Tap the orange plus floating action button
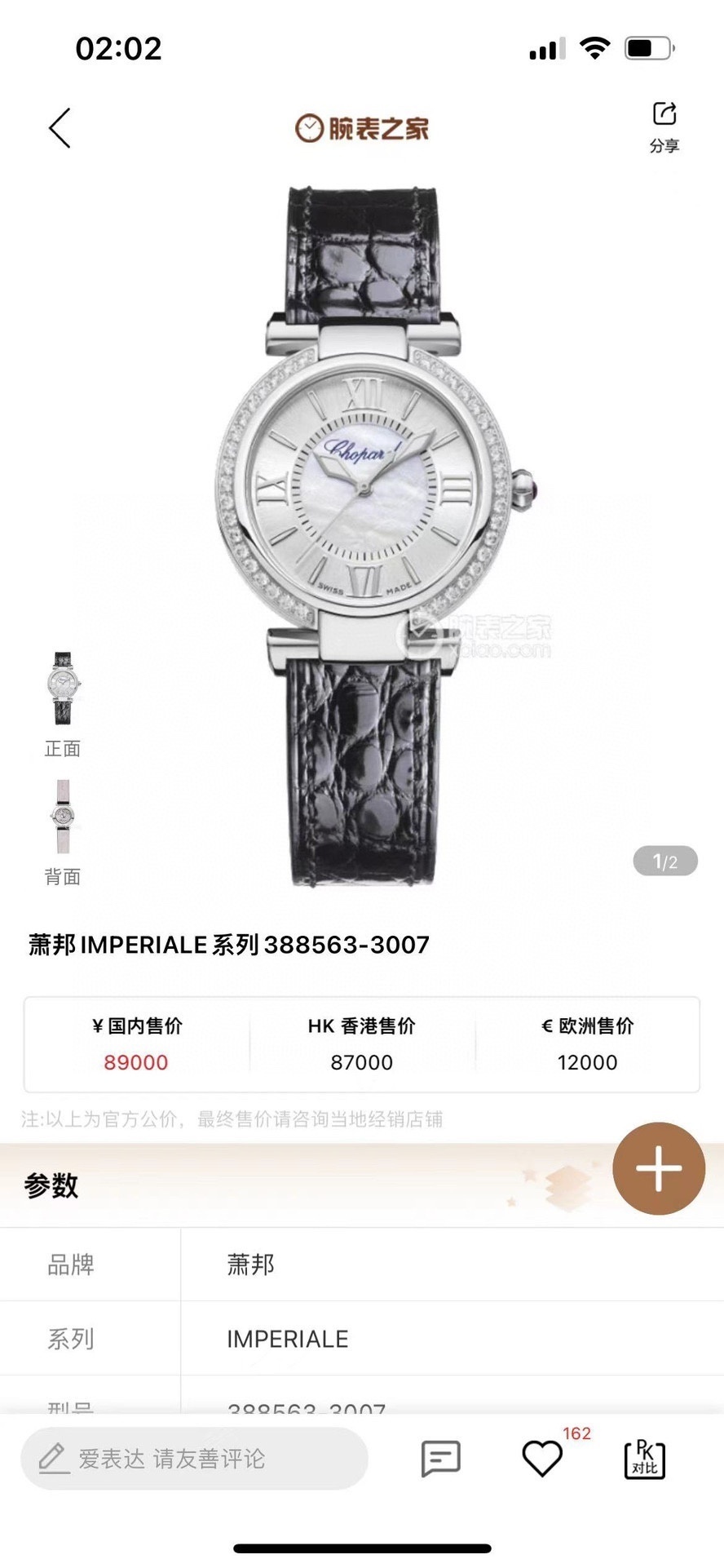Image resolution: width=724 pixels, height=1568 pixels. [659, 1168]
